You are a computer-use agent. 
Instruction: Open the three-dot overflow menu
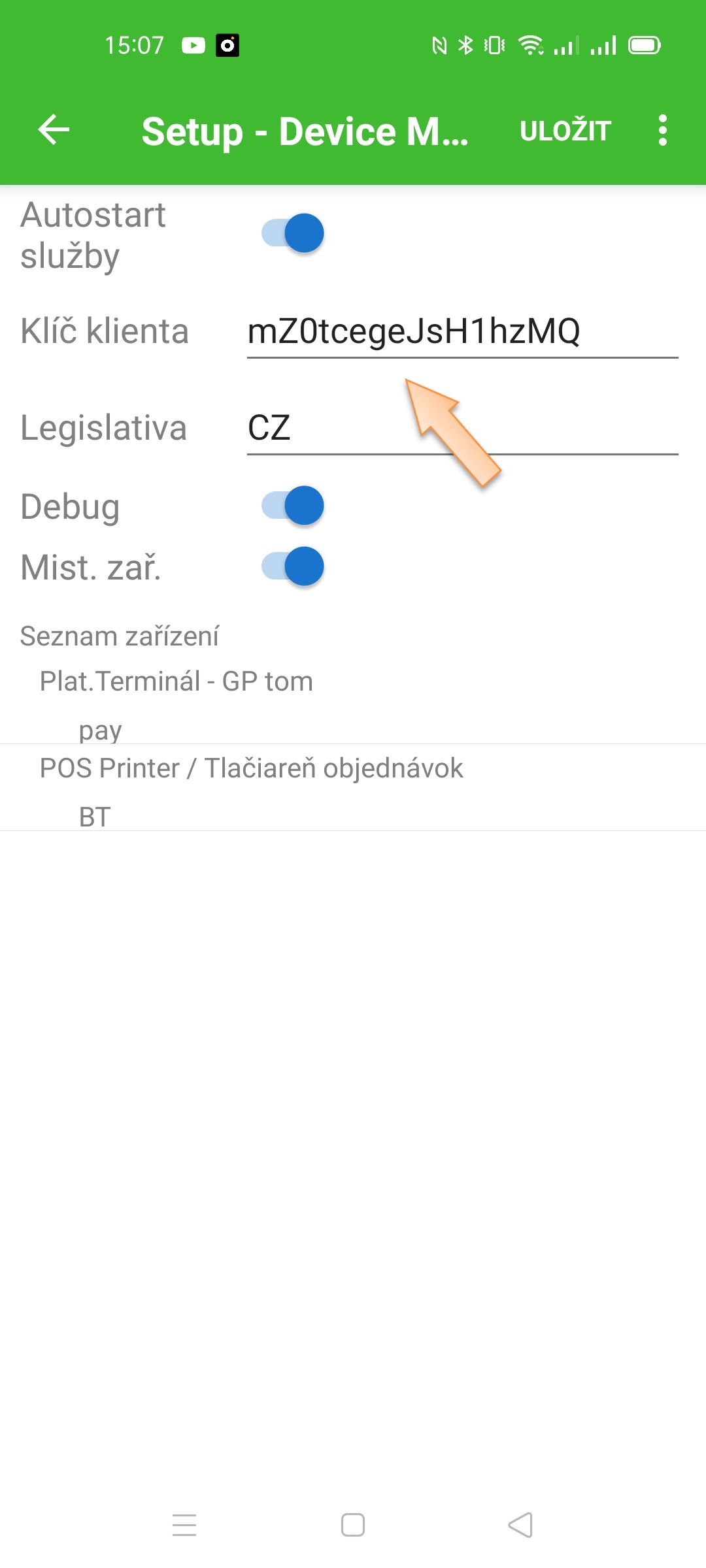coord(663,131)
